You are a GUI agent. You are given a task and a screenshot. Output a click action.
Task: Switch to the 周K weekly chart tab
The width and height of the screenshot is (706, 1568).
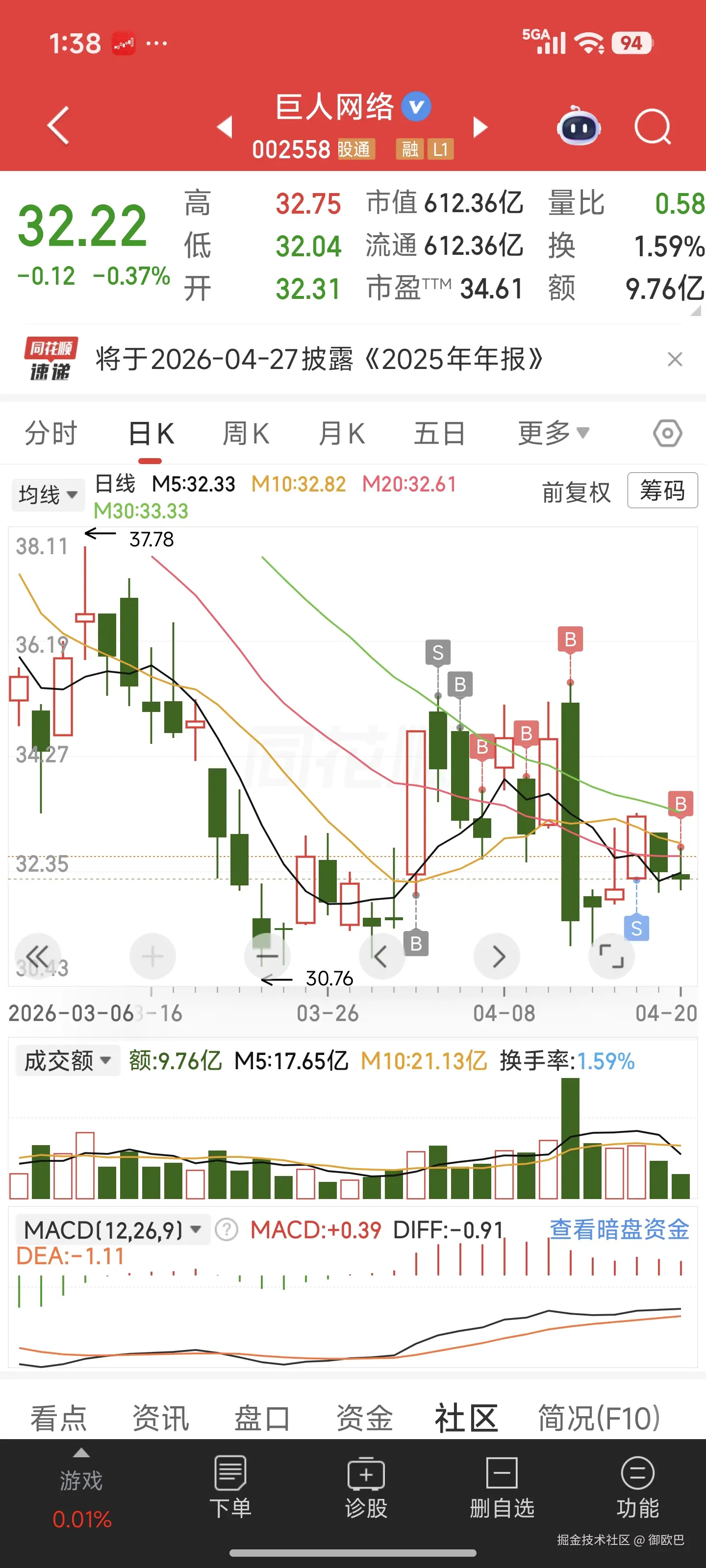pyautogui.click(x=245, y=433)
